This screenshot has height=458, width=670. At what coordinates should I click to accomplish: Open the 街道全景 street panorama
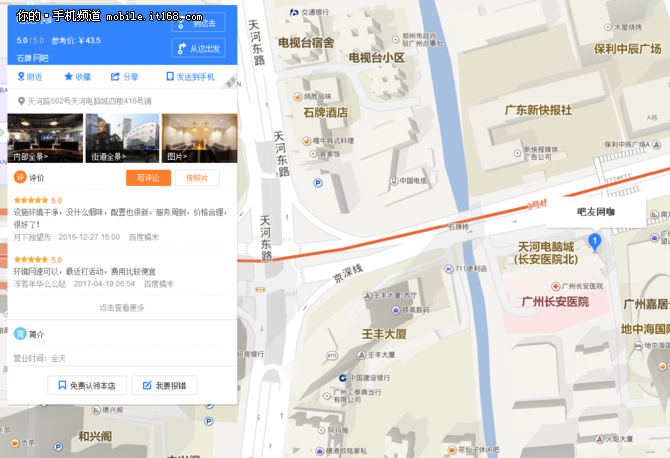[121, 138]
